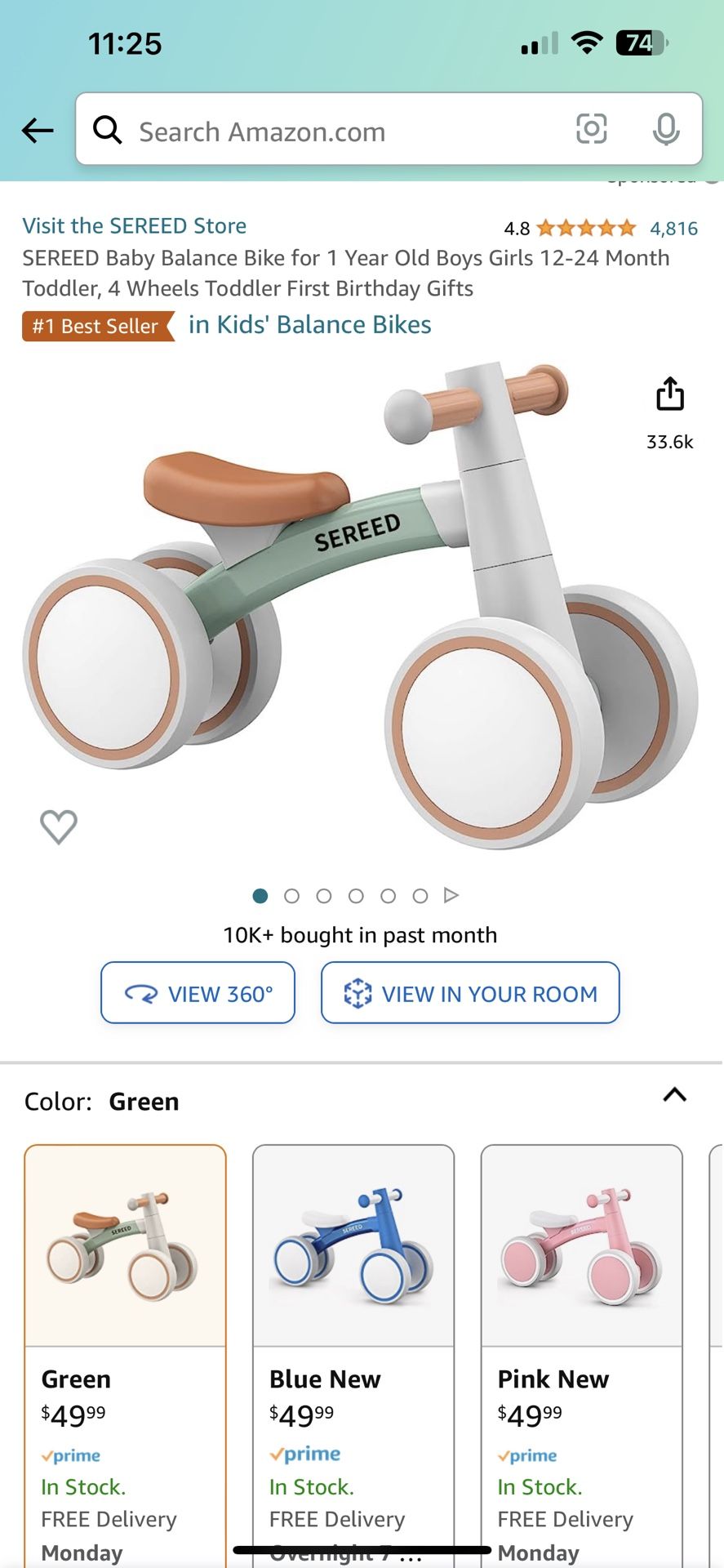Collapse the Color section chevron
Viewport: 724px width, 1568px height.
(x=674, y=1095)
